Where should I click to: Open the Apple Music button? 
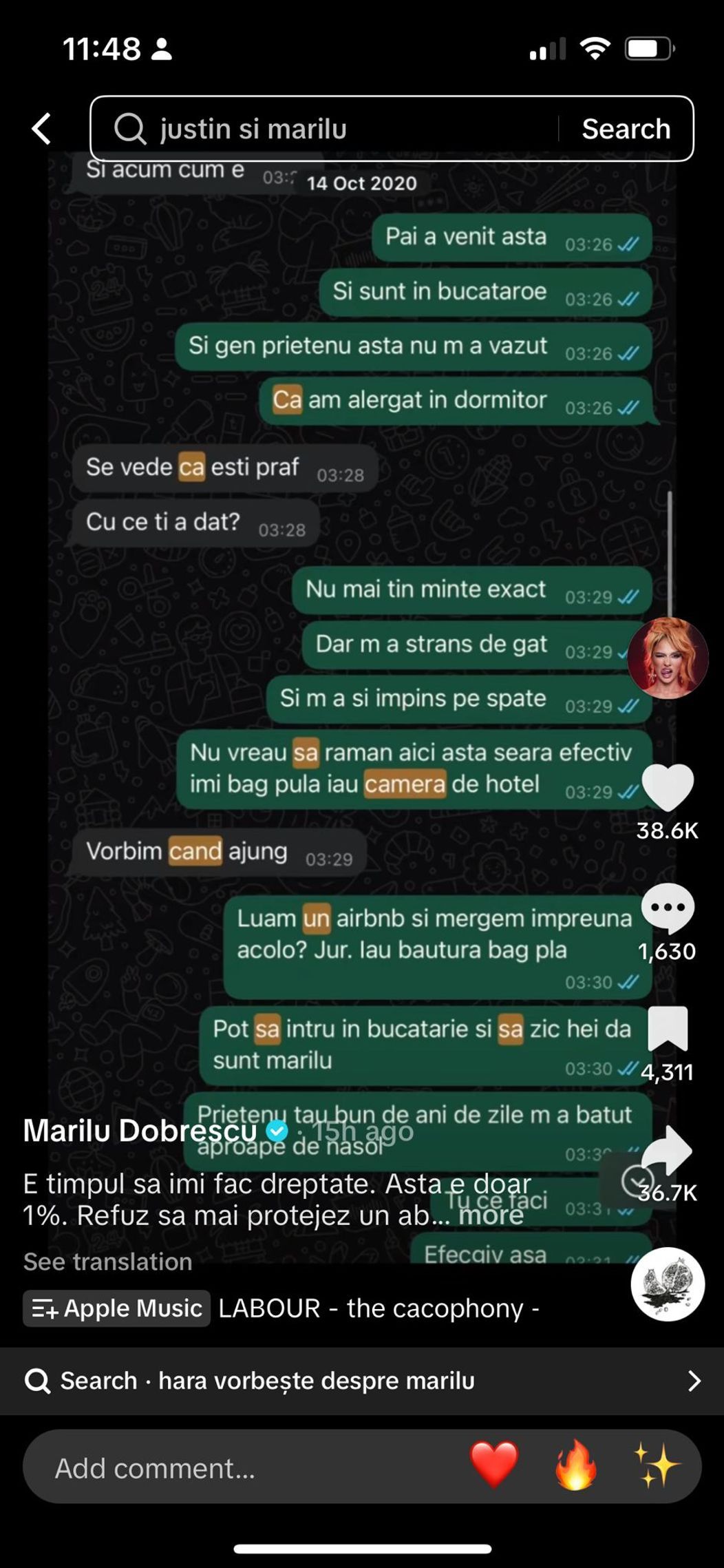[x=117, y=1308]
